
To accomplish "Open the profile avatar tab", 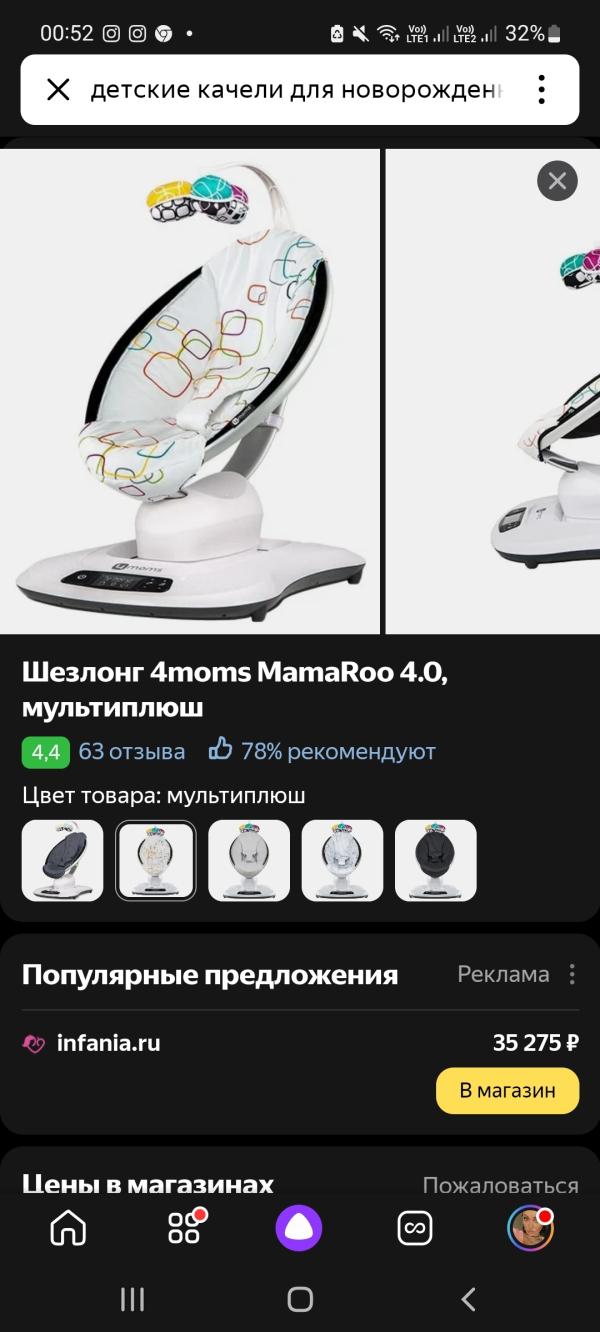I will 530,1228.
